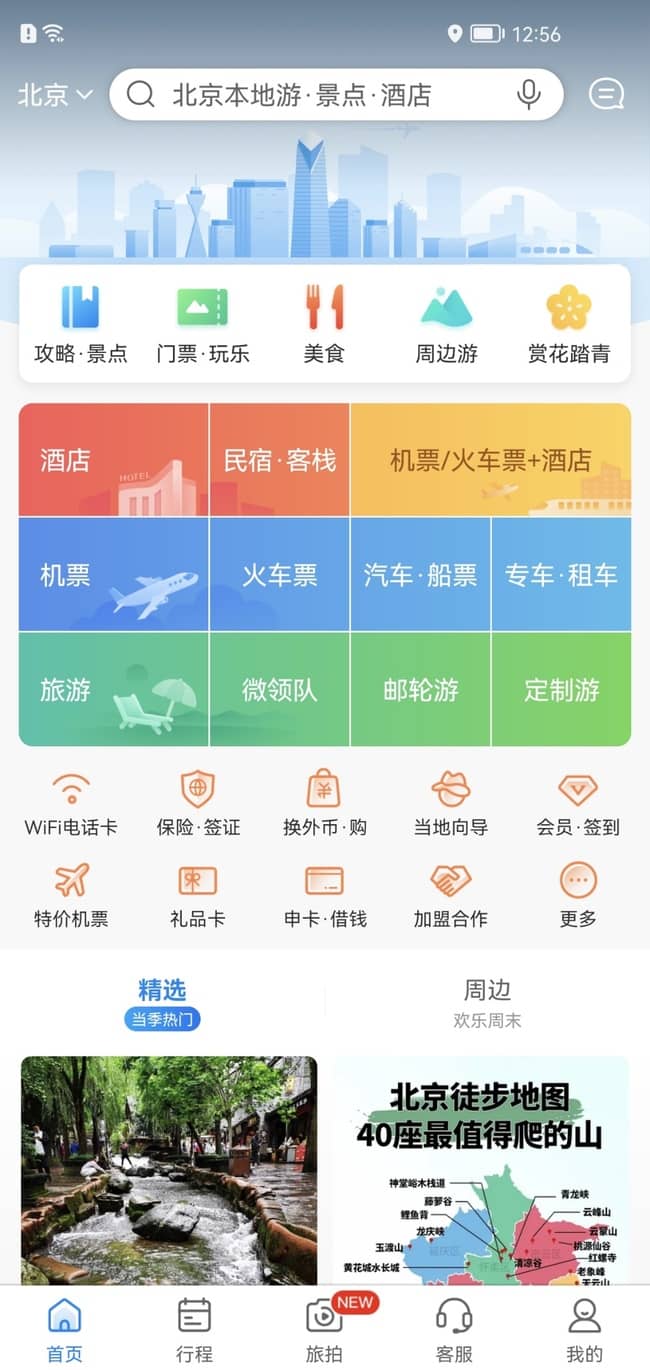This screenshot has height=1370, width=650.
Task: Open the 北京 city selector dropdown
Action: click(x=55, y=95)
